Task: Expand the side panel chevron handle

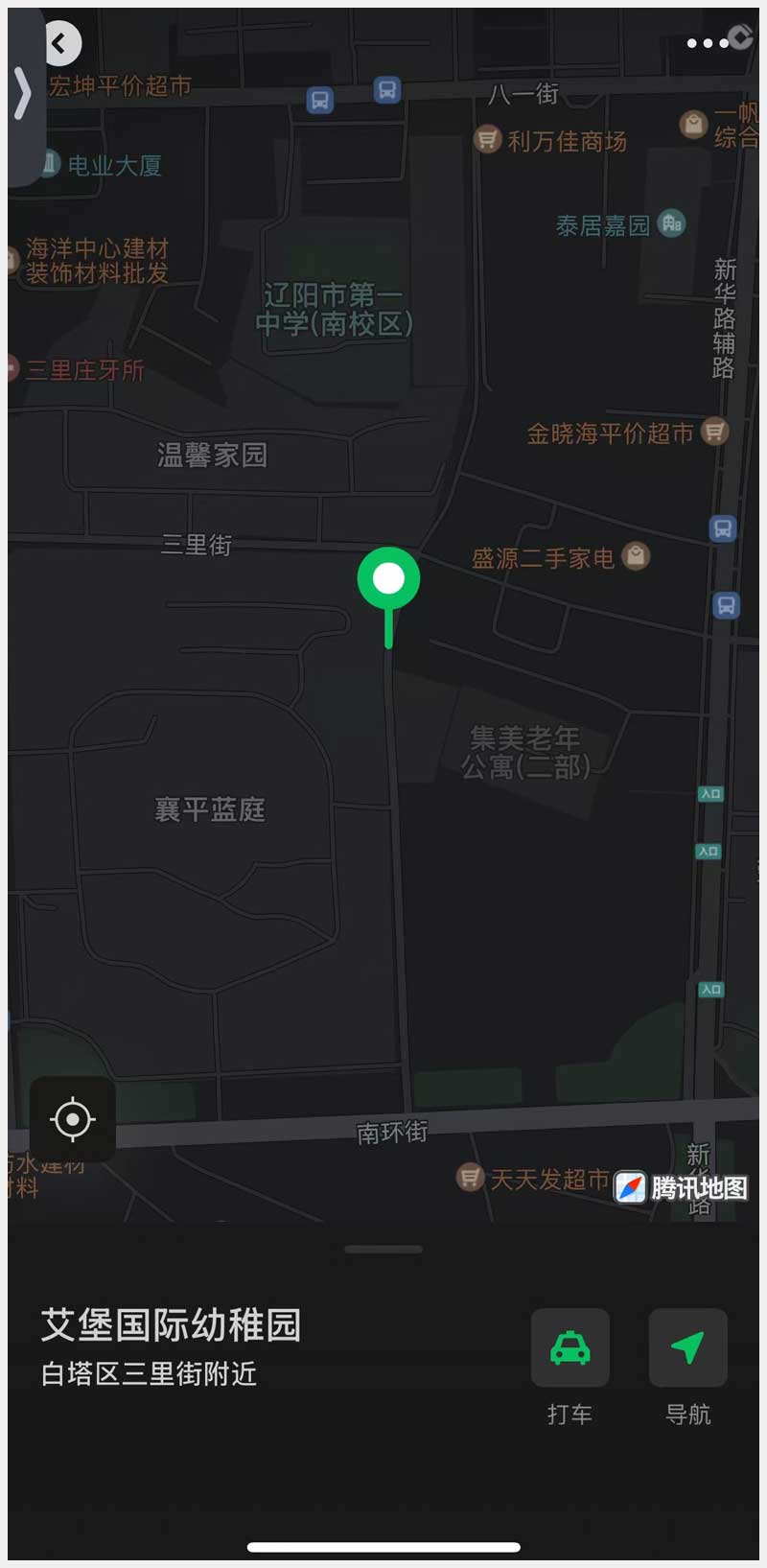Action: (24, 94)
